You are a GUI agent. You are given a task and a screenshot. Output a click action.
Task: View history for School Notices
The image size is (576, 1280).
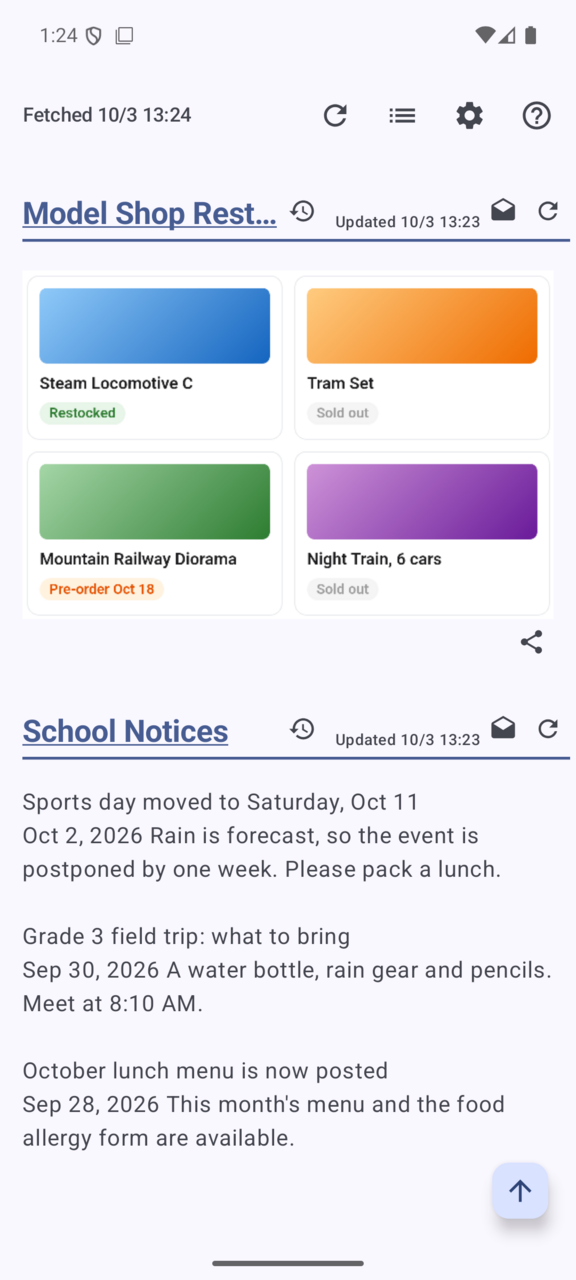[302, 729]
